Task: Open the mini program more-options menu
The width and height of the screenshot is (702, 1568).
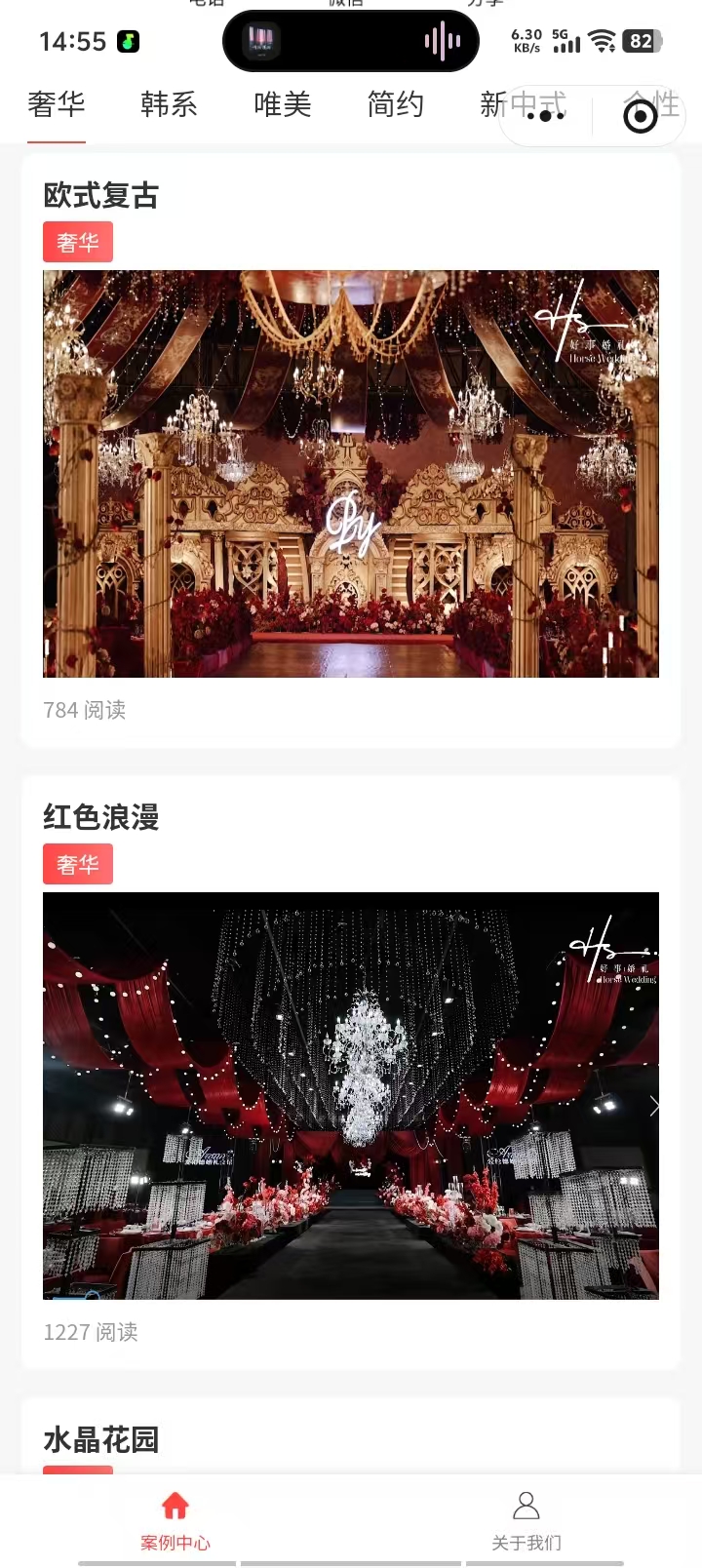Action: pyautogui.click(x=545, y=116)
